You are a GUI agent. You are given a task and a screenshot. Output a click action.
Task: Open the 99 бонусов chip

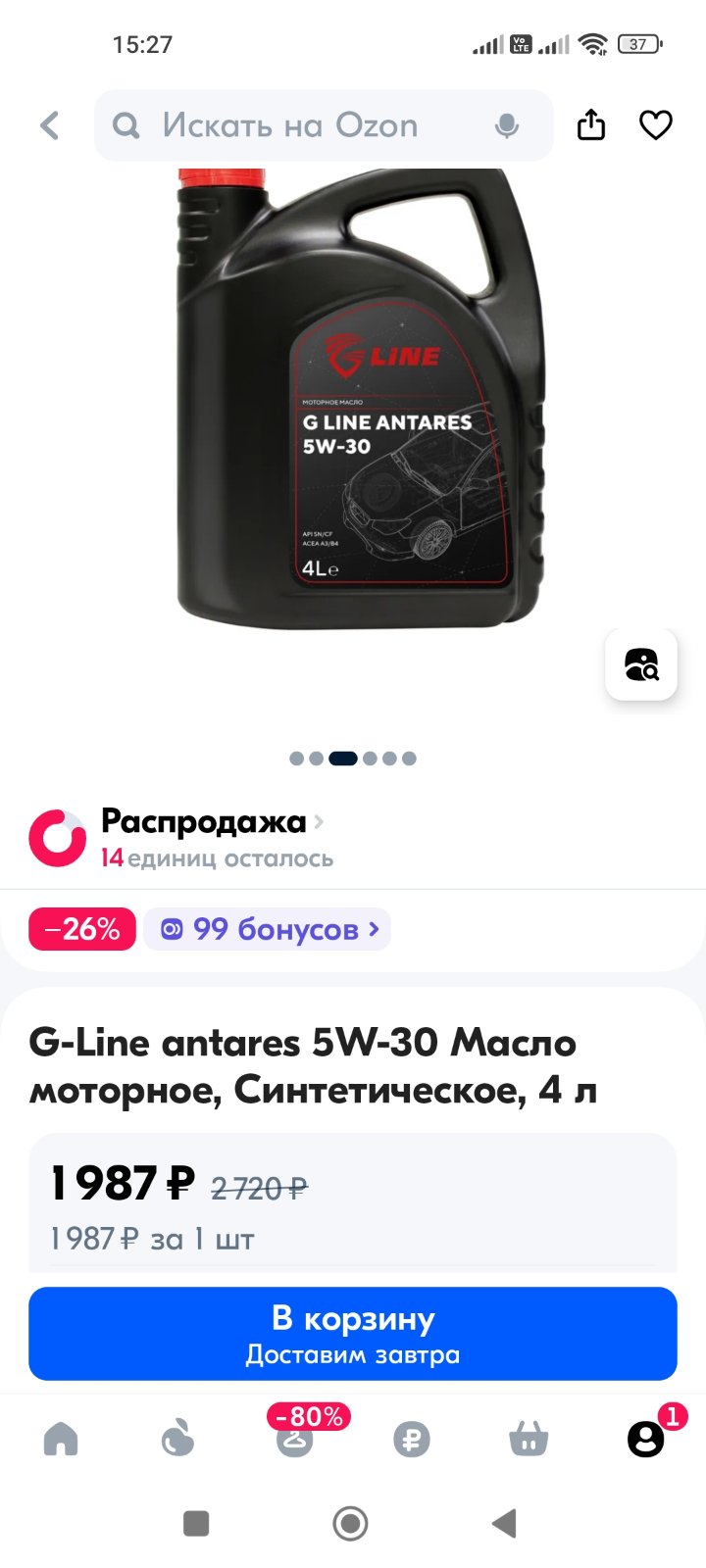(x=267, y=929)
